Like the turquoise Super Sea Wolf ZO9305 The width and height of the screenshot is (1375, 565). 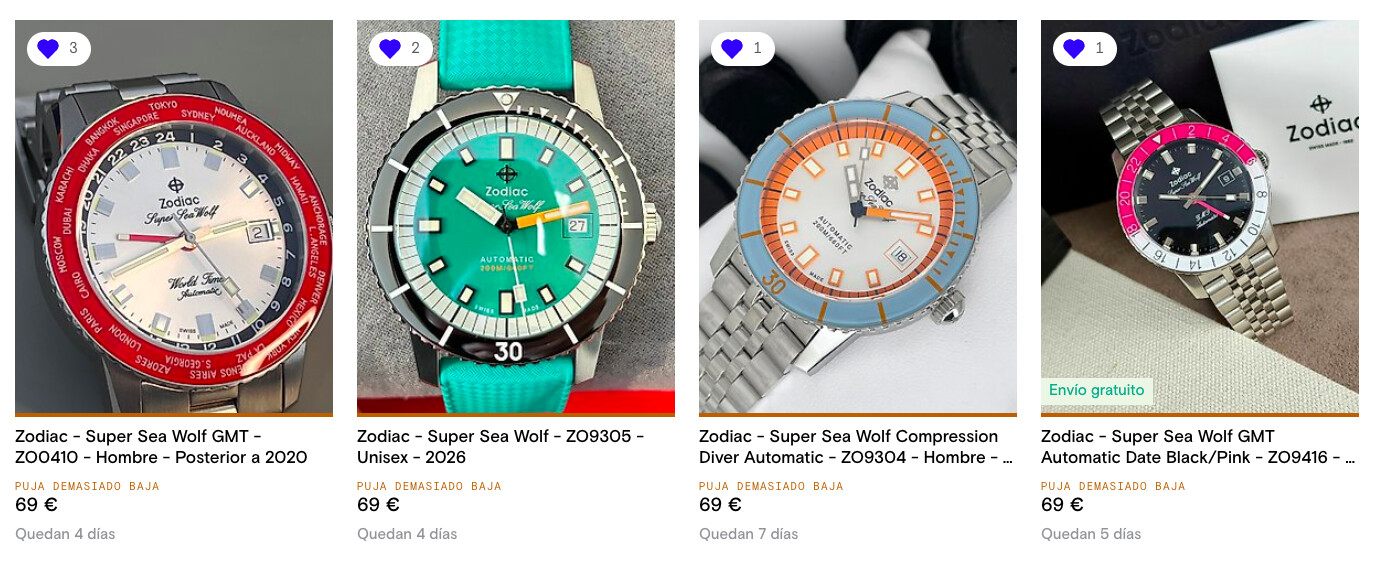tap(390, 48)
